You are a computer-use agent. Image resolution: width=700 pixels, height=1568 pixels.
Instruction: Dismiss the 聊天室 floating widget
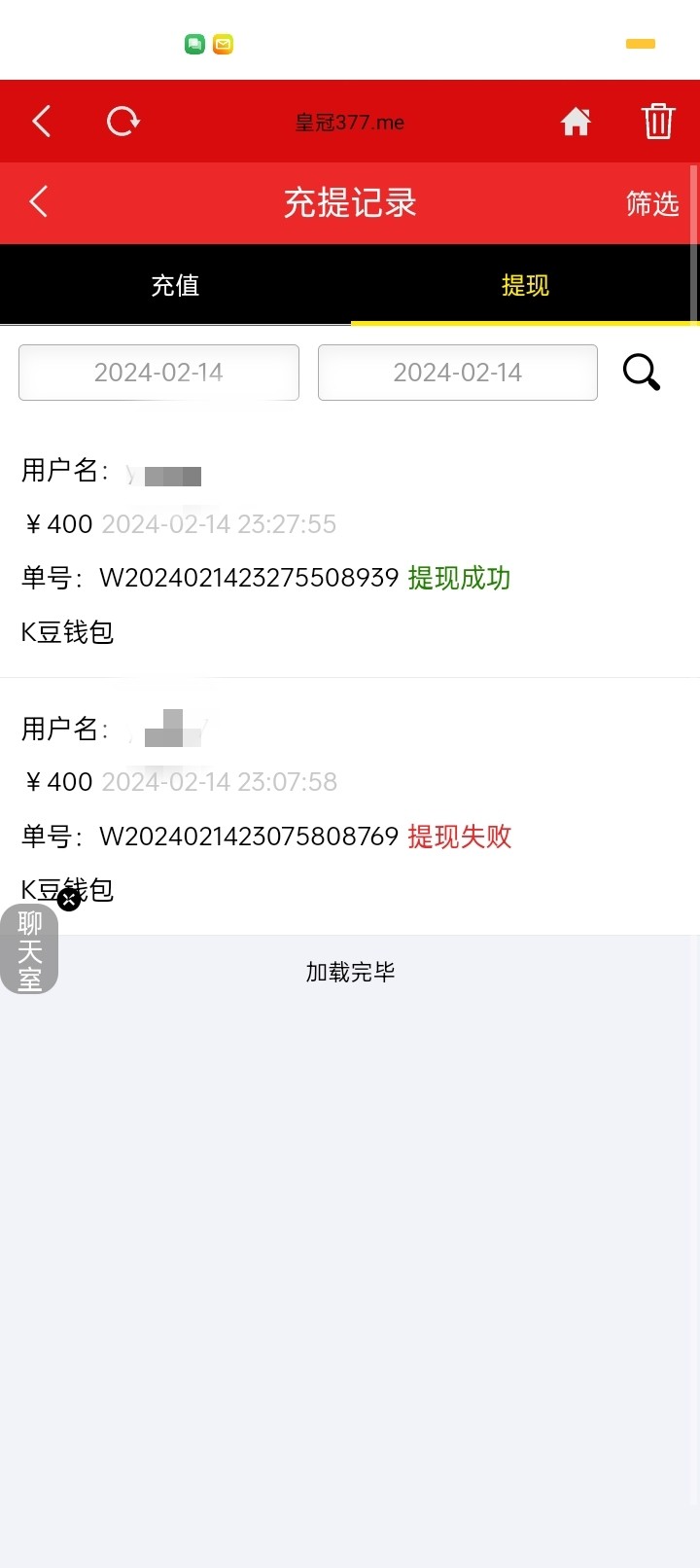pos(69,900)
